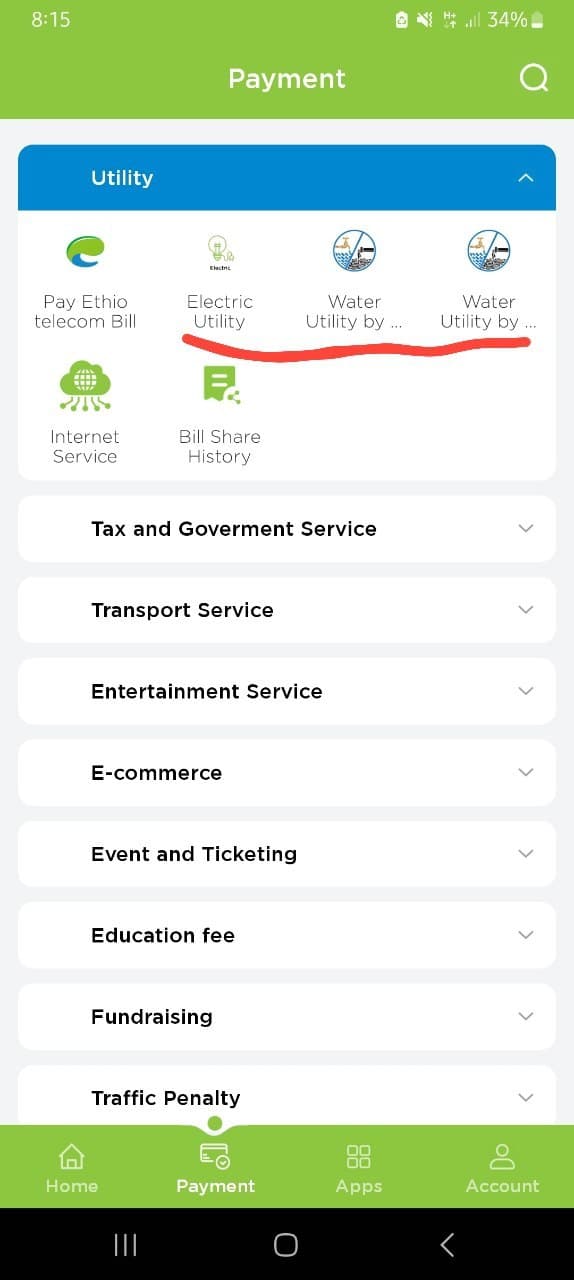The image size is (574, 1280).
Task: Open Pay Ethio telecom Bill
Action: tap(85, 282)
